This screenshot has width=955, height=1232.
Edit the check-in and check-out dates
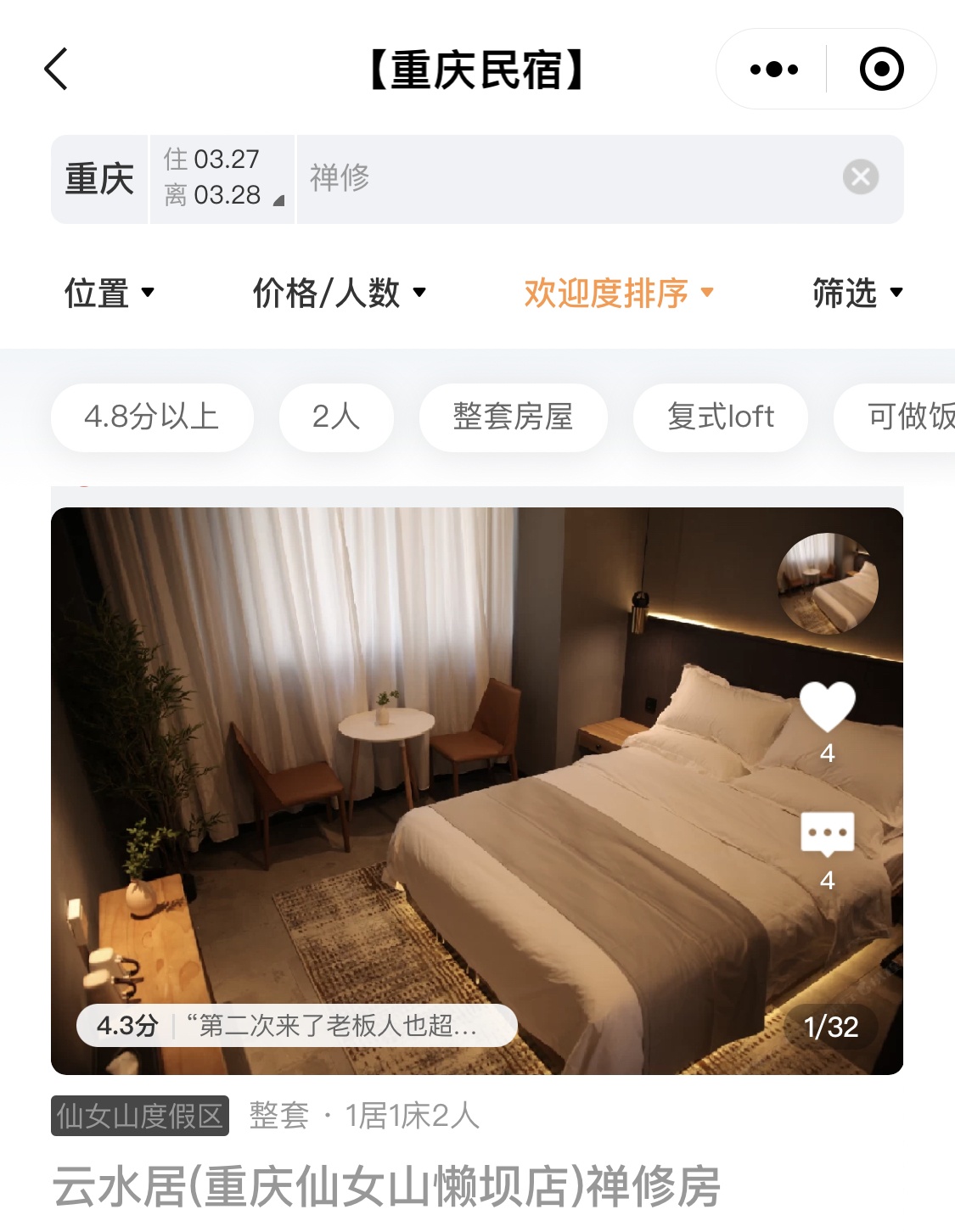pyautogui.click(x=222, y=177)
